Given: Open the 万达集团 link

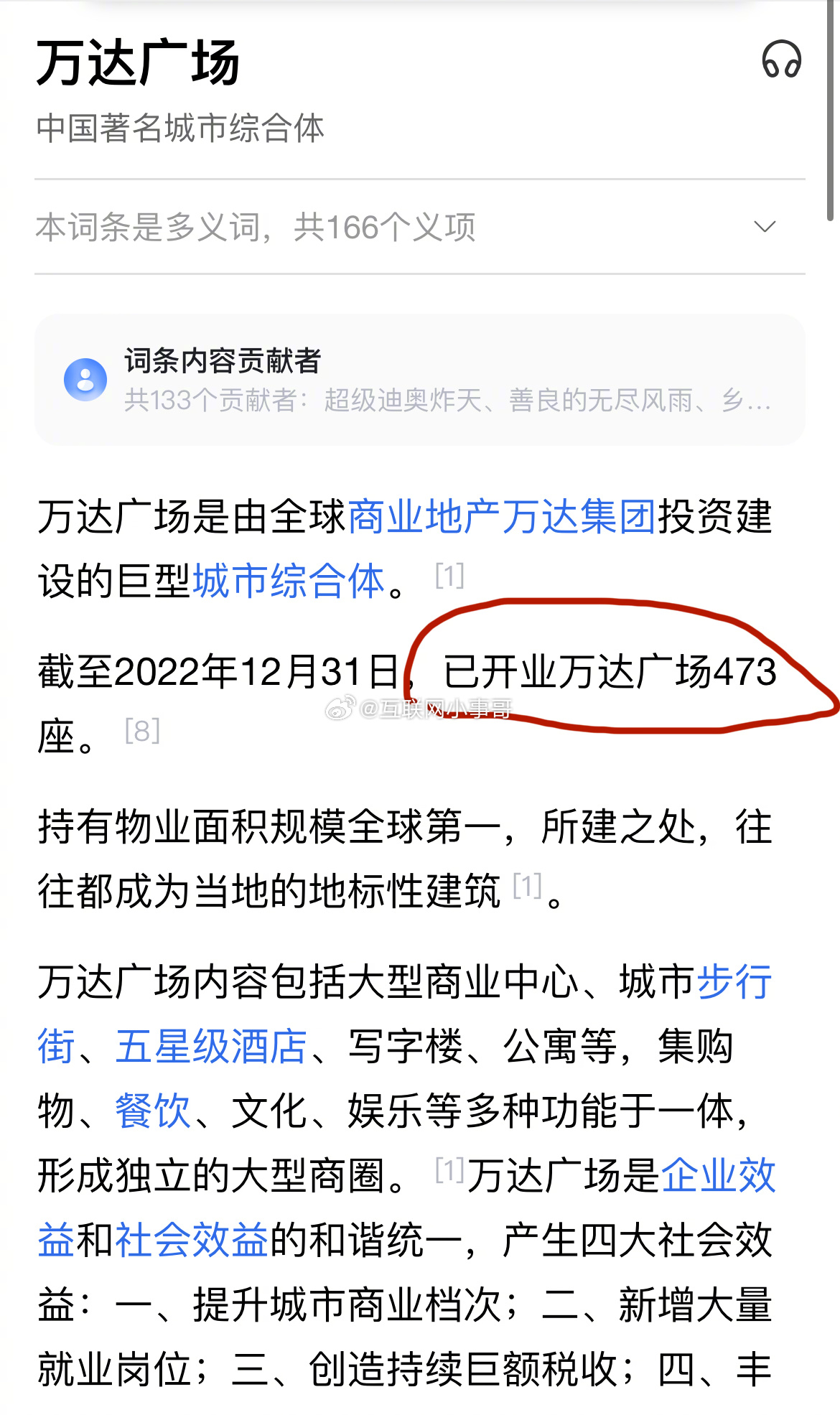Looking at the screenshot, I should coord(579,517).
